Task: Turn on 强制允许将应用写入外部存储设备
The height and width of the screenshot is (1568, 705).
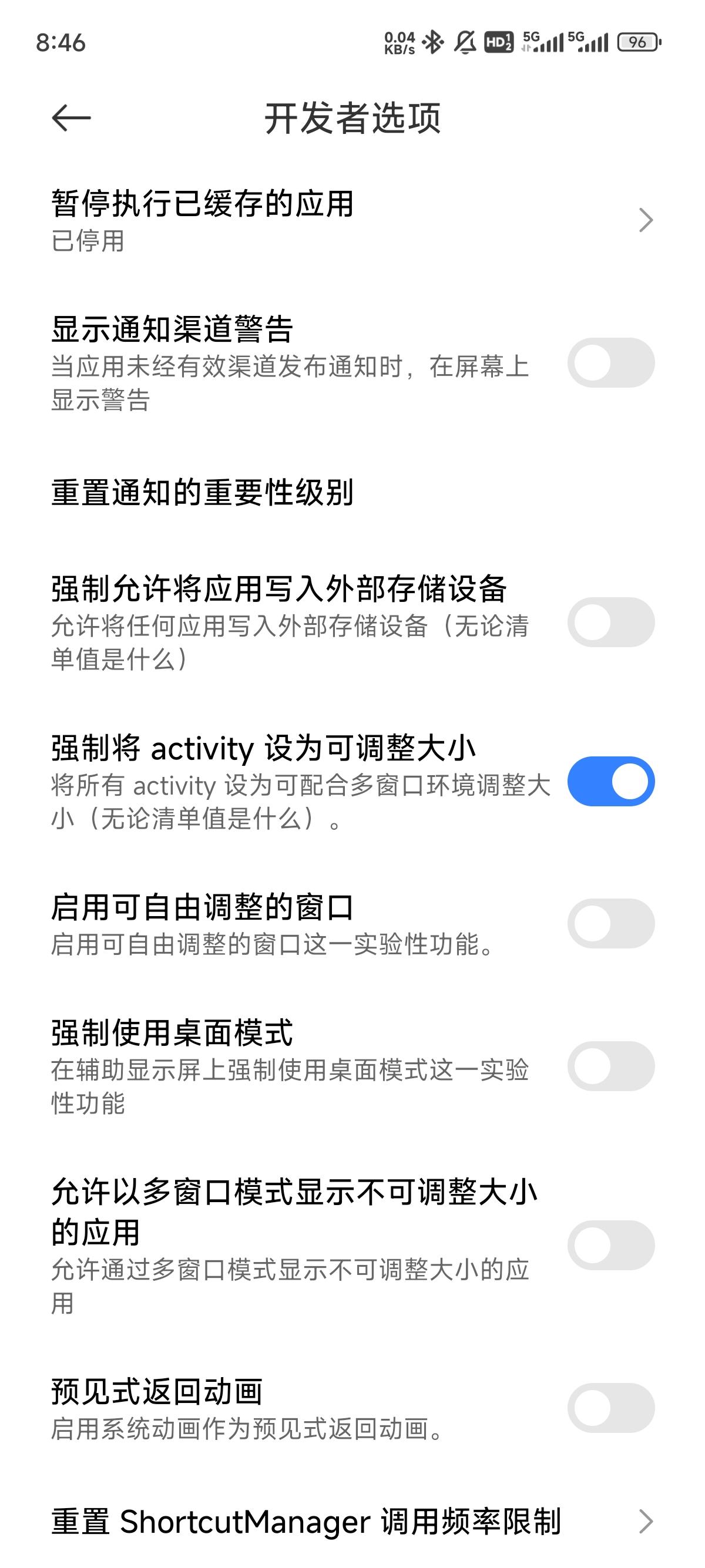Action: (x=610, y=622)
